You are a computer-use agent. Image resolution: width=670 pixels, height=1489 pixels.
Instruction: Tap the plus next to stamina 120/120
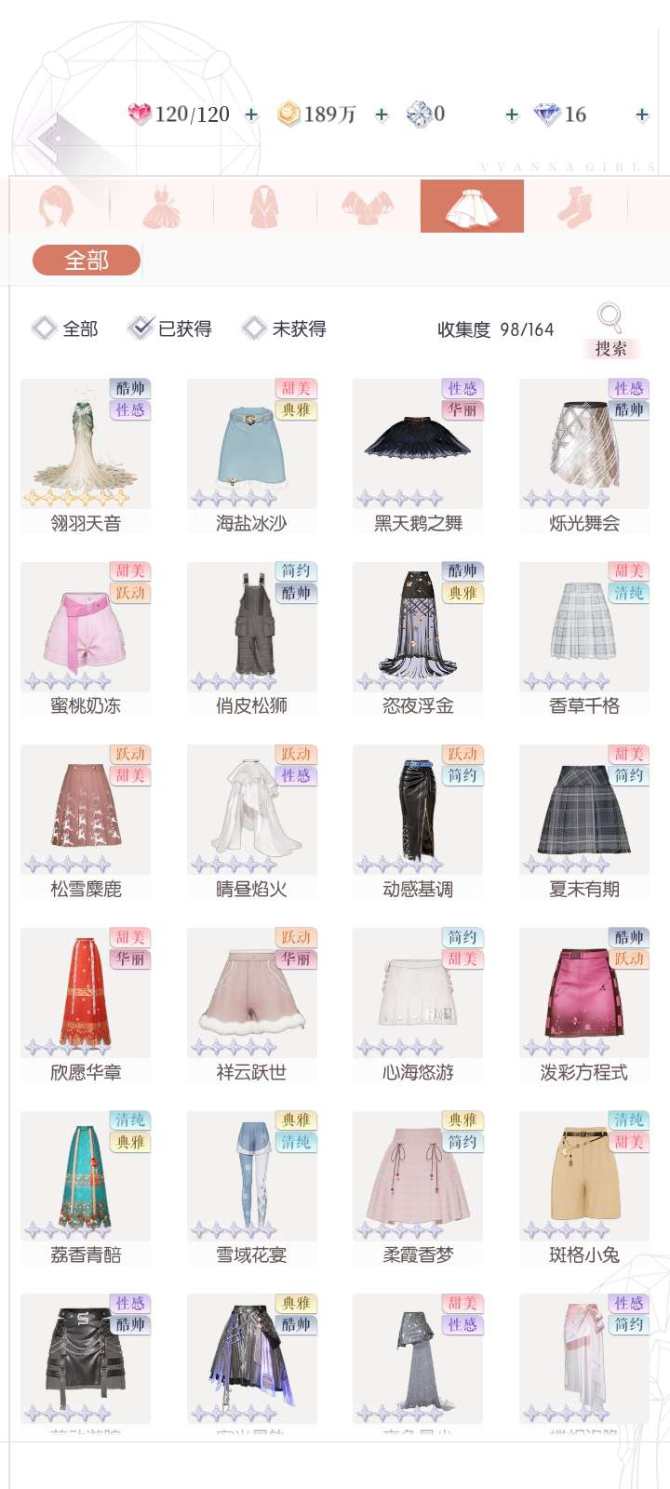pos(251,115)
